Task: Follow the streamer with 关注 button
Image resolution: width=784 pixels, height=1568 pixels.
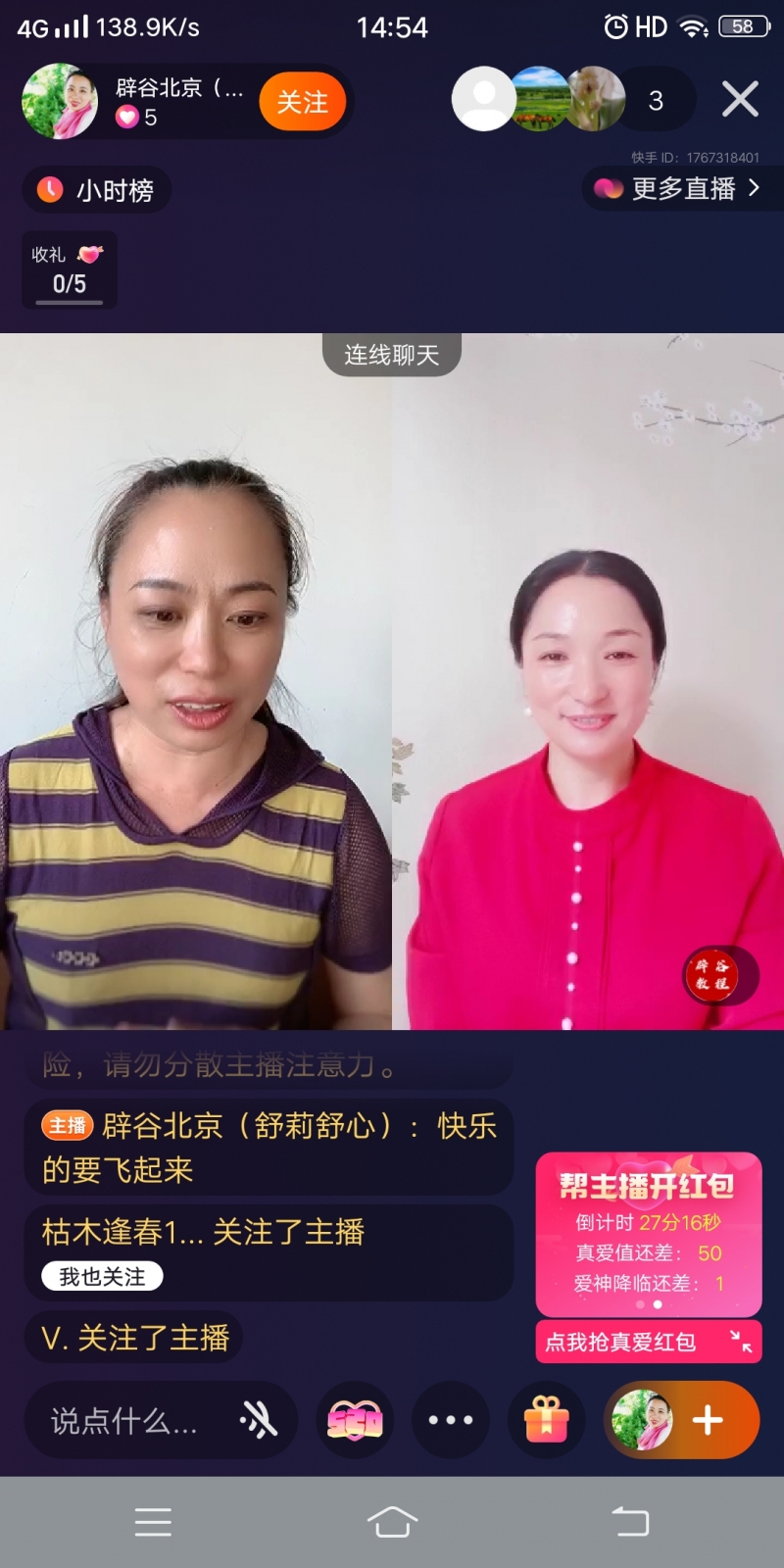Action: tap(302, 102)
